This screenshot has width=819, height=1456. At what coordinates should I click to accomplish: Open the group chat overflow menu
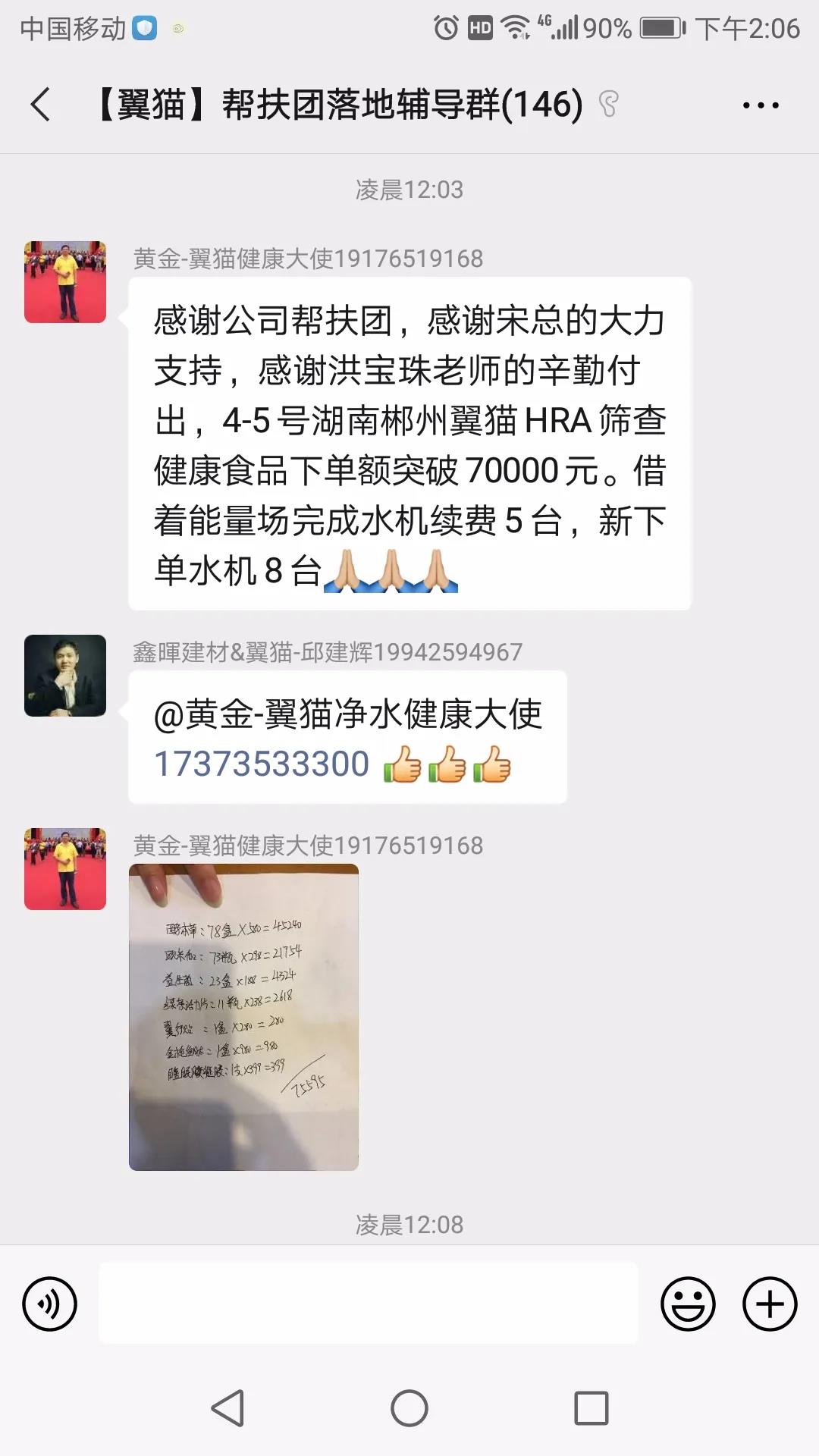click(760, 105)
